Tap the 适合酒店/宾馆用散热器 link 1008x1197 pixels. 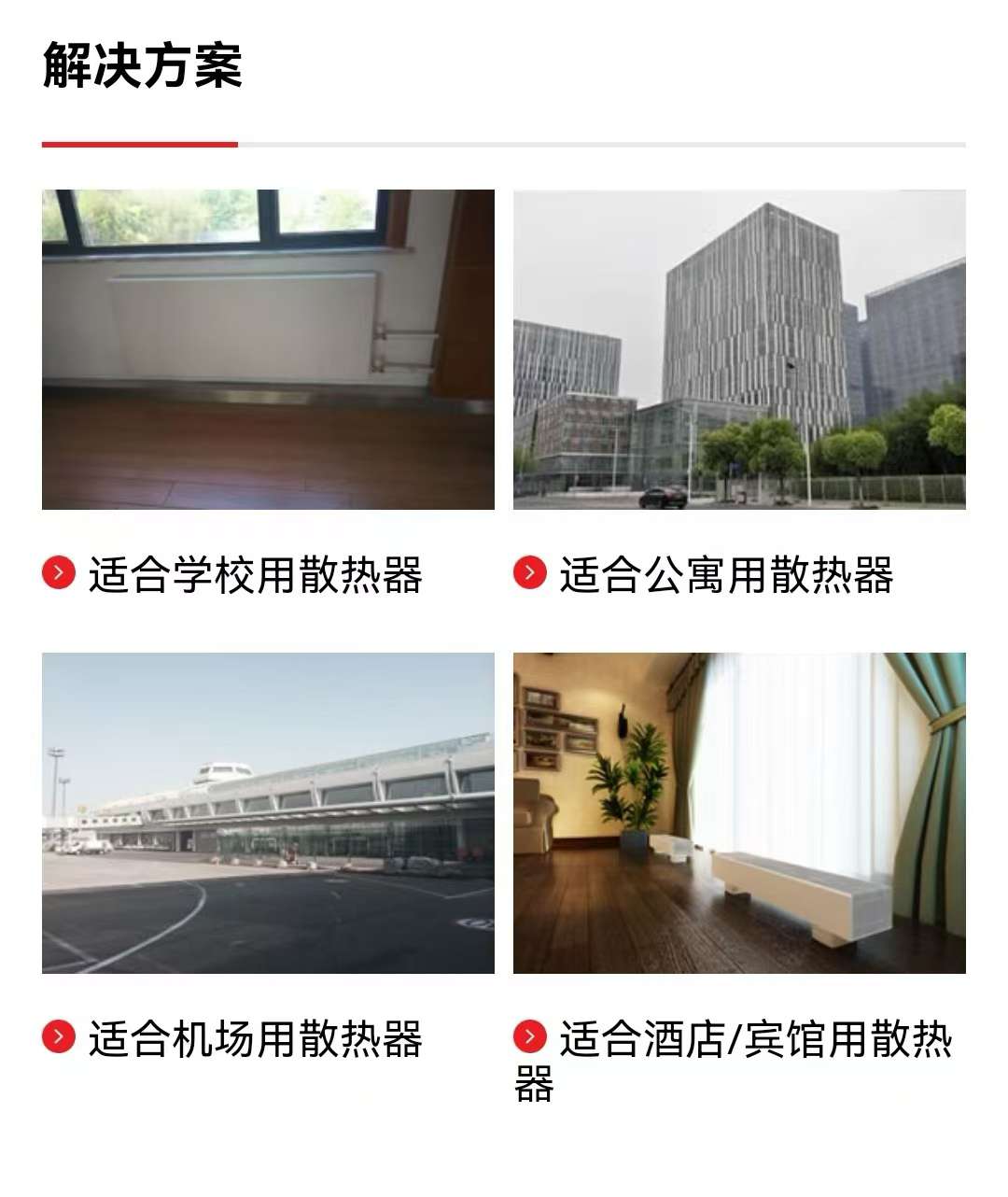click(734, 1061)
